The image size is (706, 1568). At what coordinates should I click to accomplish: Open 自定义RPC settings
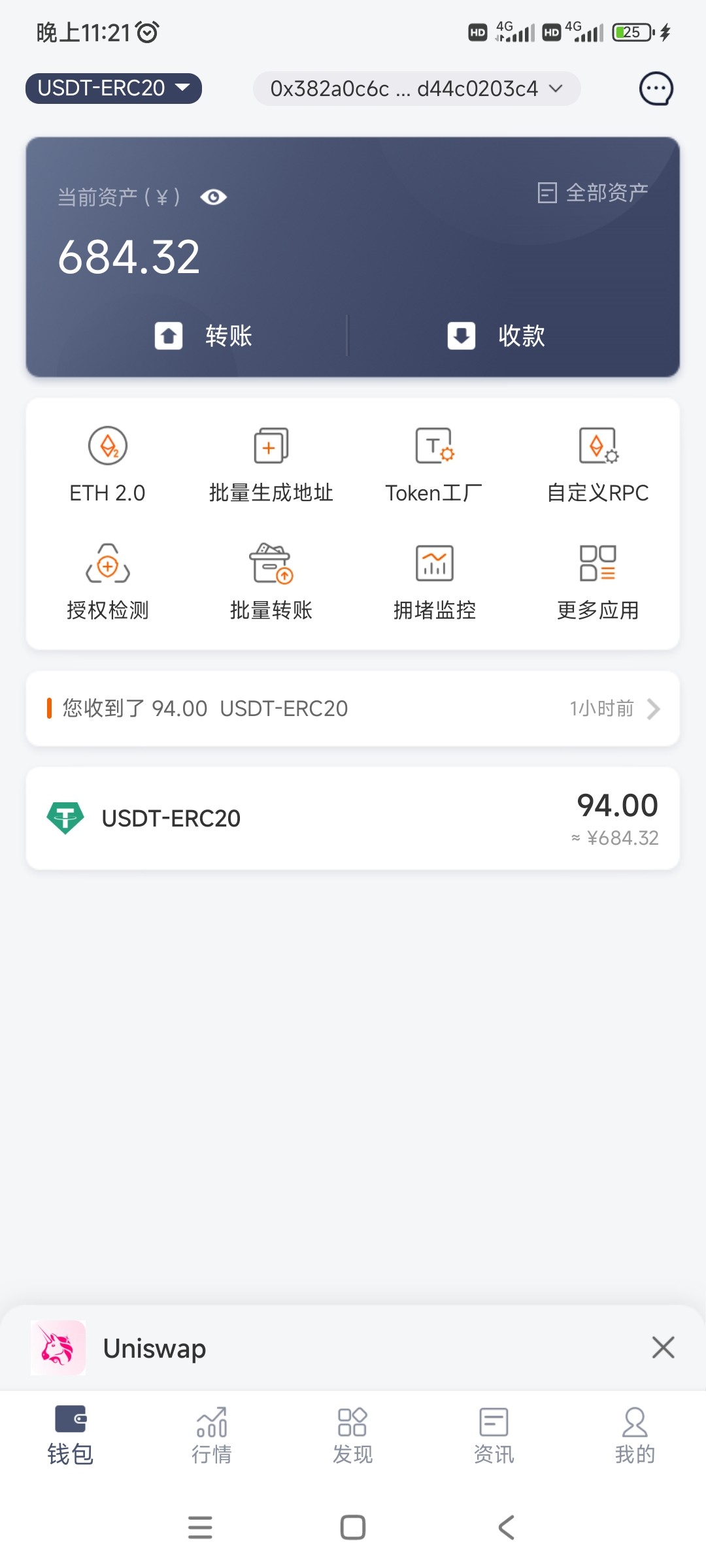(598, 464)
